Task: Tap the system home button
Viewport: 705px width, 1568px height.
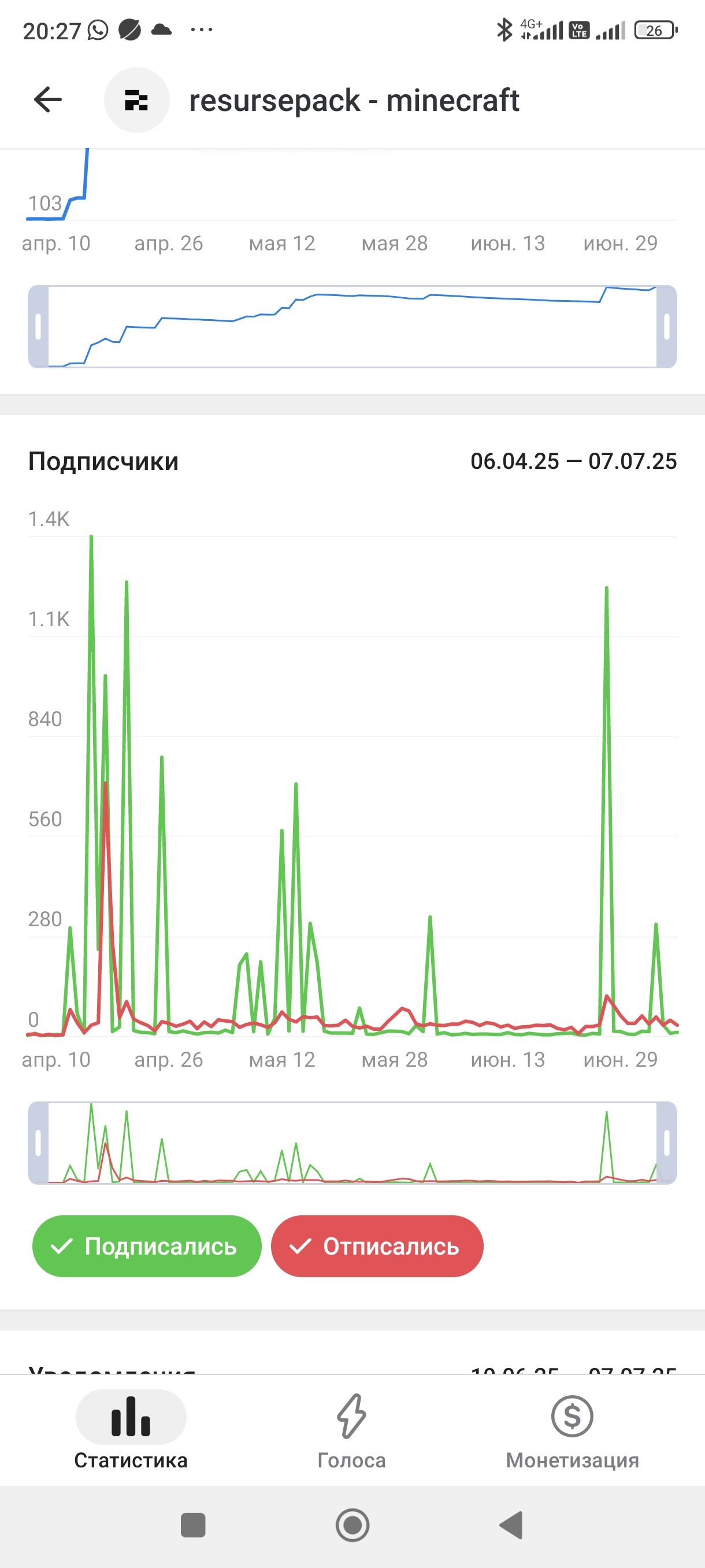Action: click(x=352, y=1525)
